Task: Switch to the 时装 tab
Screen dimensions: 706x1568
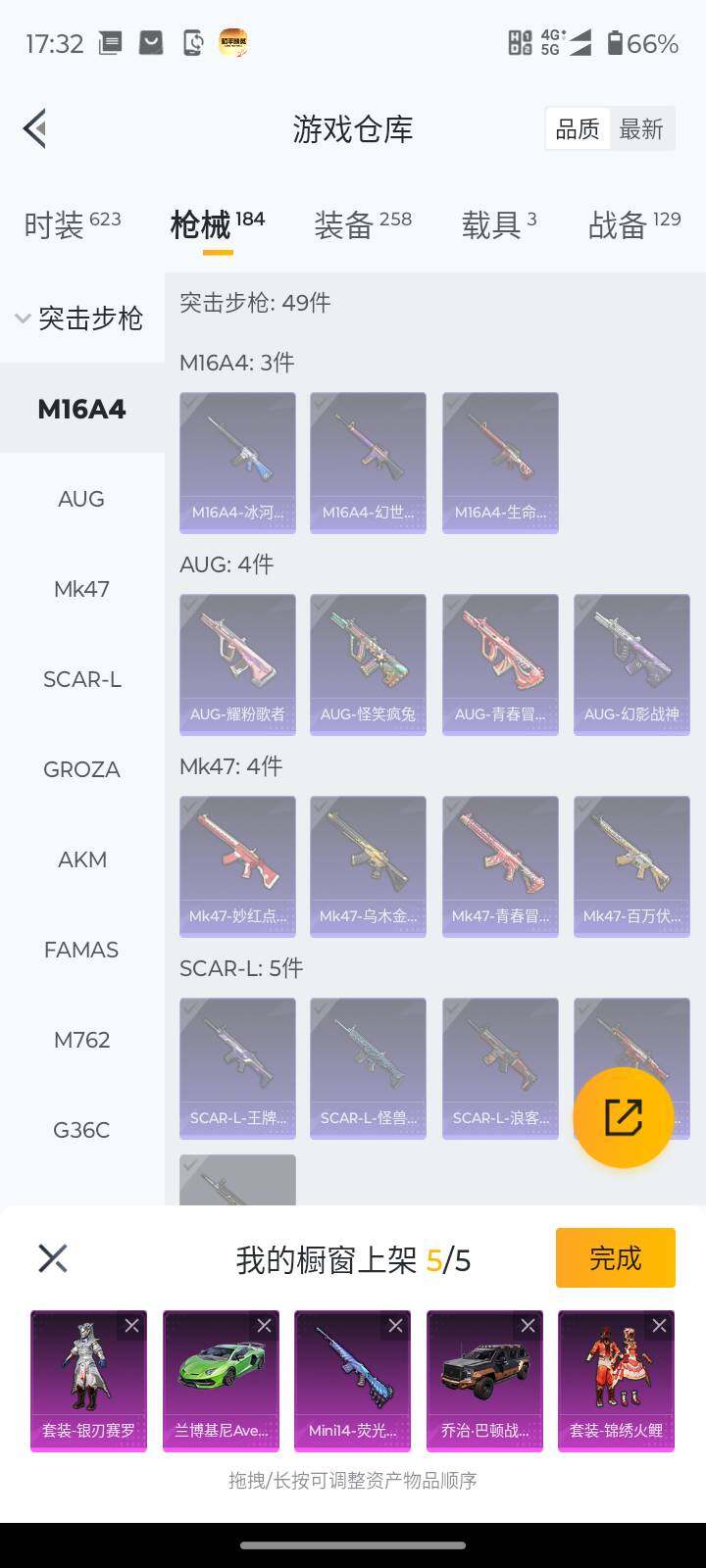Action: [x=72, y=224]
